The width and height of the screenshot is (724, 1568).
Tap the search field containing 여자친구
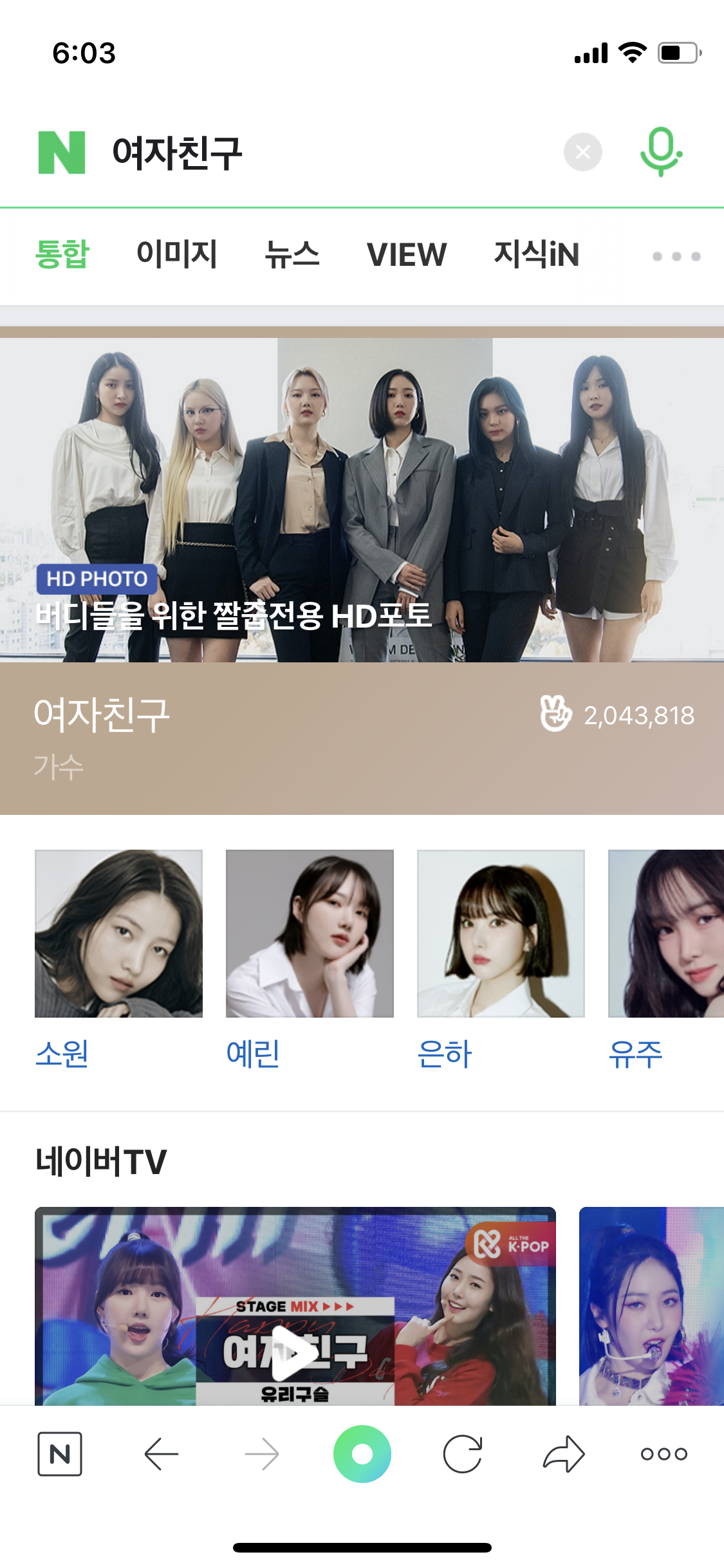click(322, 153)
